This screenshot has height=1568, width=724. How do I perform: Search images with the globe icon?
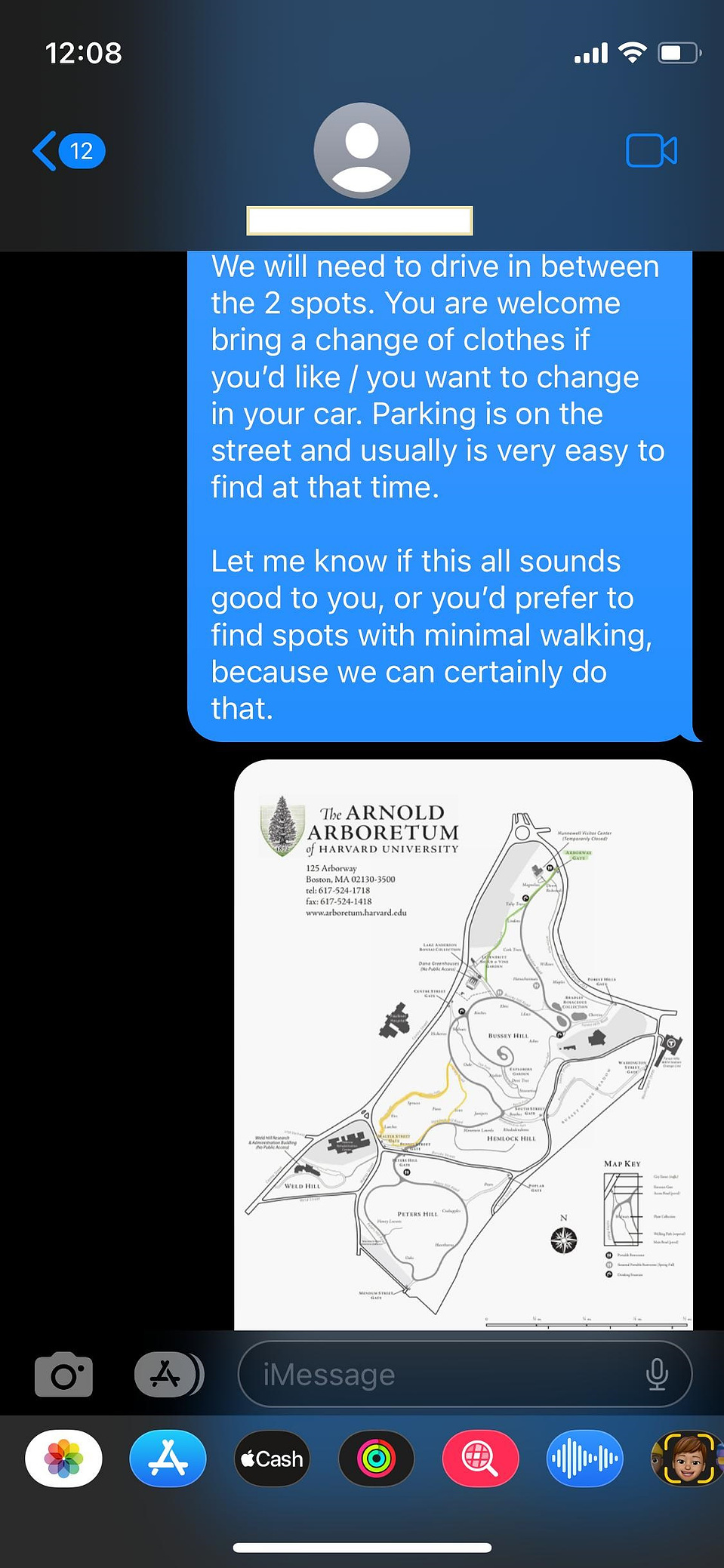[x=480, y=1459]
